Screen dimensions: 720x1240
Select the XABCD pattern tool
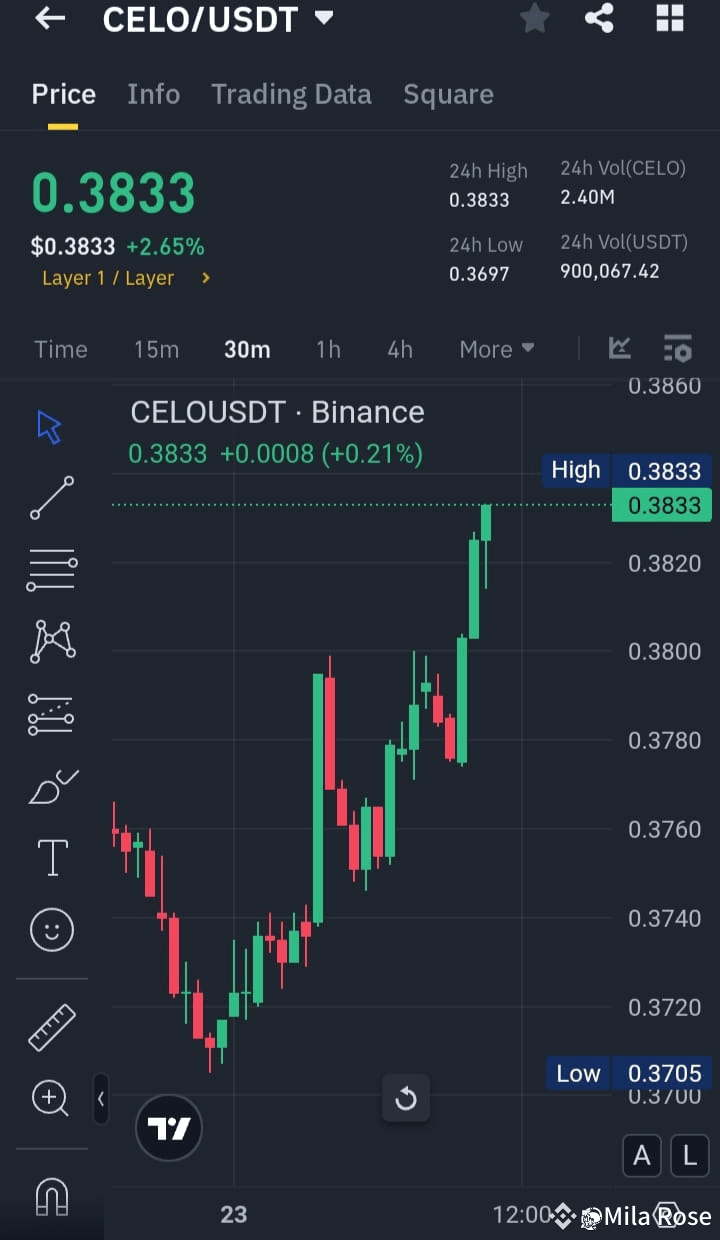coord(49,641)
